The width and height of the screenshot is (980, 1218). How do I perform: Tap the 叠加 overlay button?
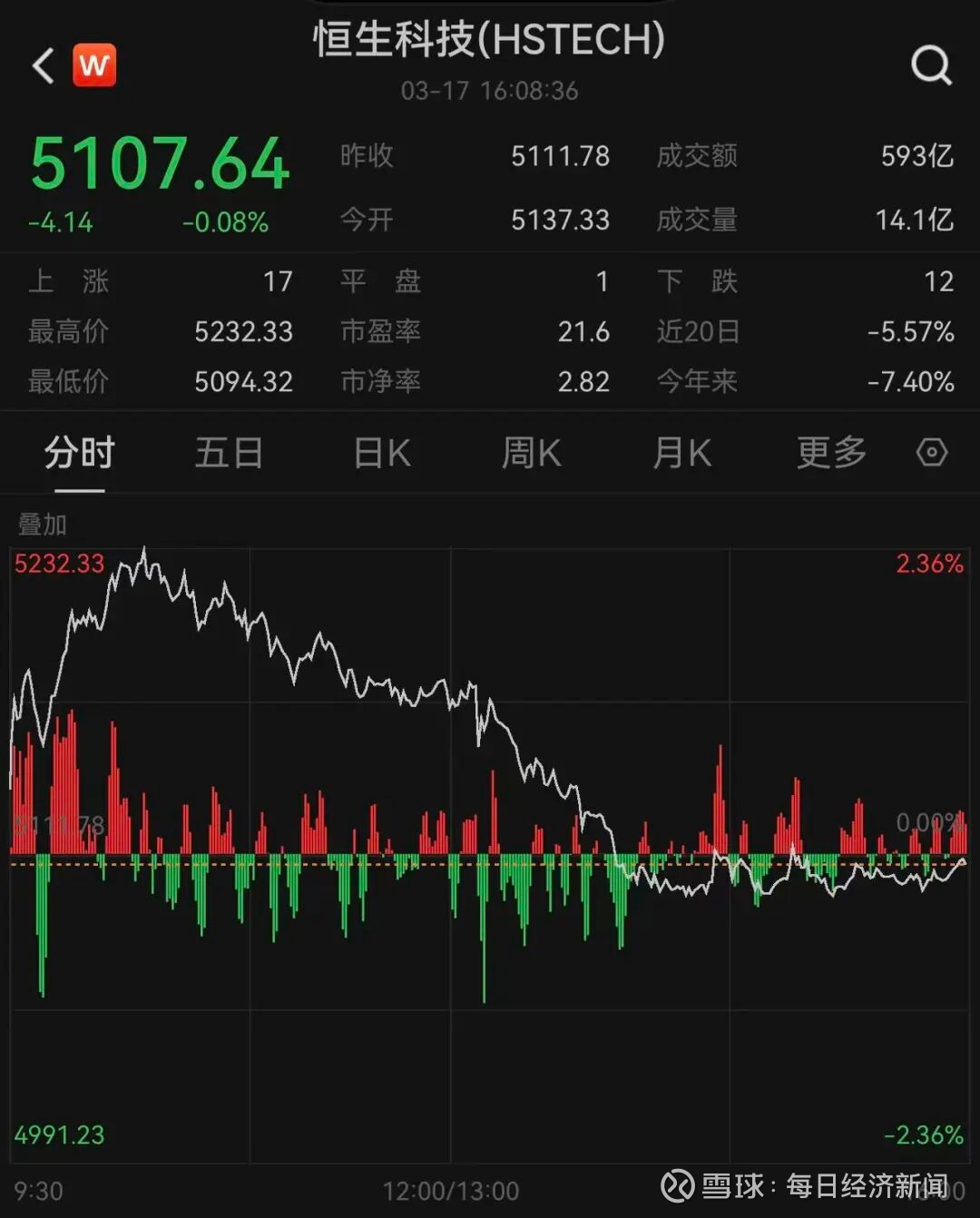click(43, 525)
